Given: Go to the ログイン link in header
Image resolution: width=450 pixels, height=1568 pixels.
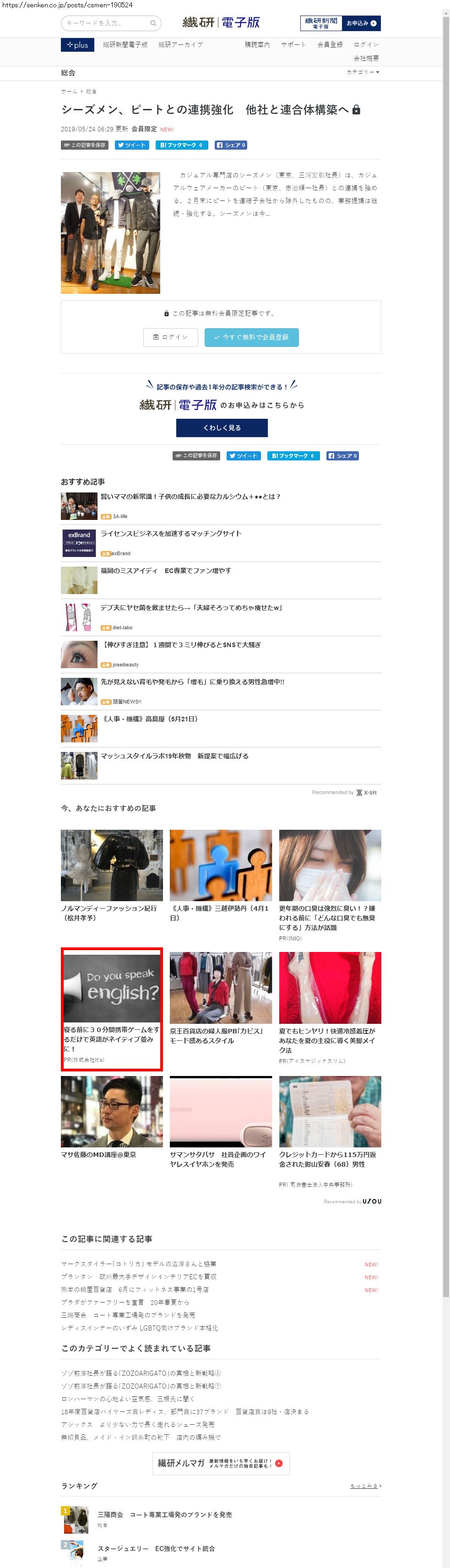Looking at the screenshot, I should [365, 44].
